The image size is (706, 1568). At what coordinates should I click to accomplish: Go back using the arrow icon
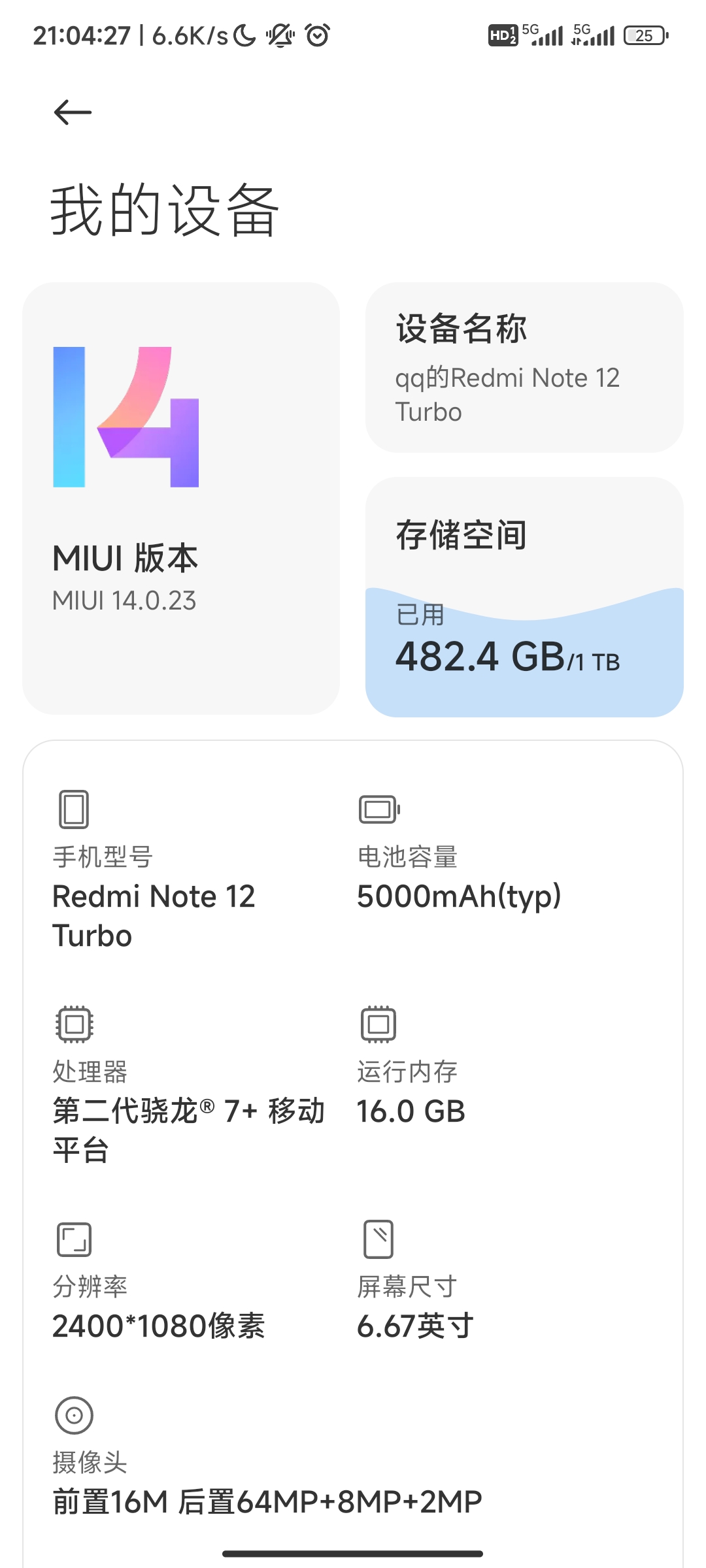click(73, 112)
